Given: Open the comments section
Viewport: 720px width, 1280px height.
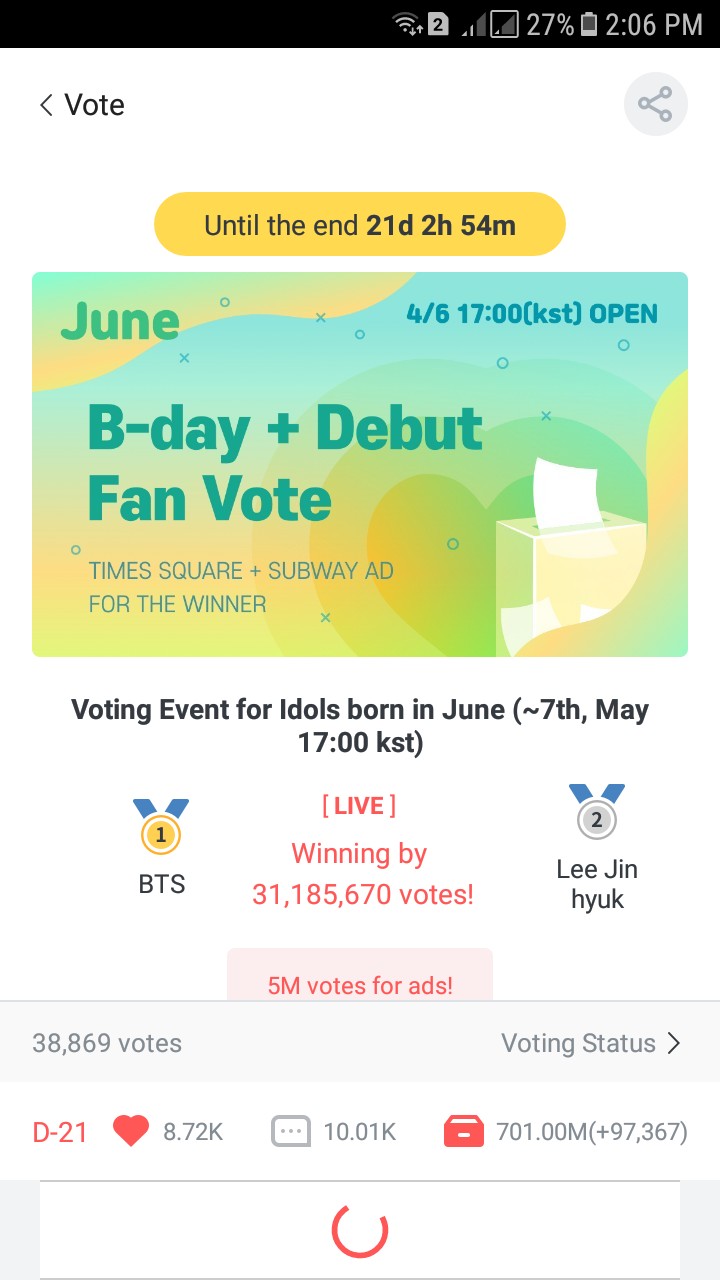Looking at the screenshot, I should pyautogui.click(x=291, y=1132).
